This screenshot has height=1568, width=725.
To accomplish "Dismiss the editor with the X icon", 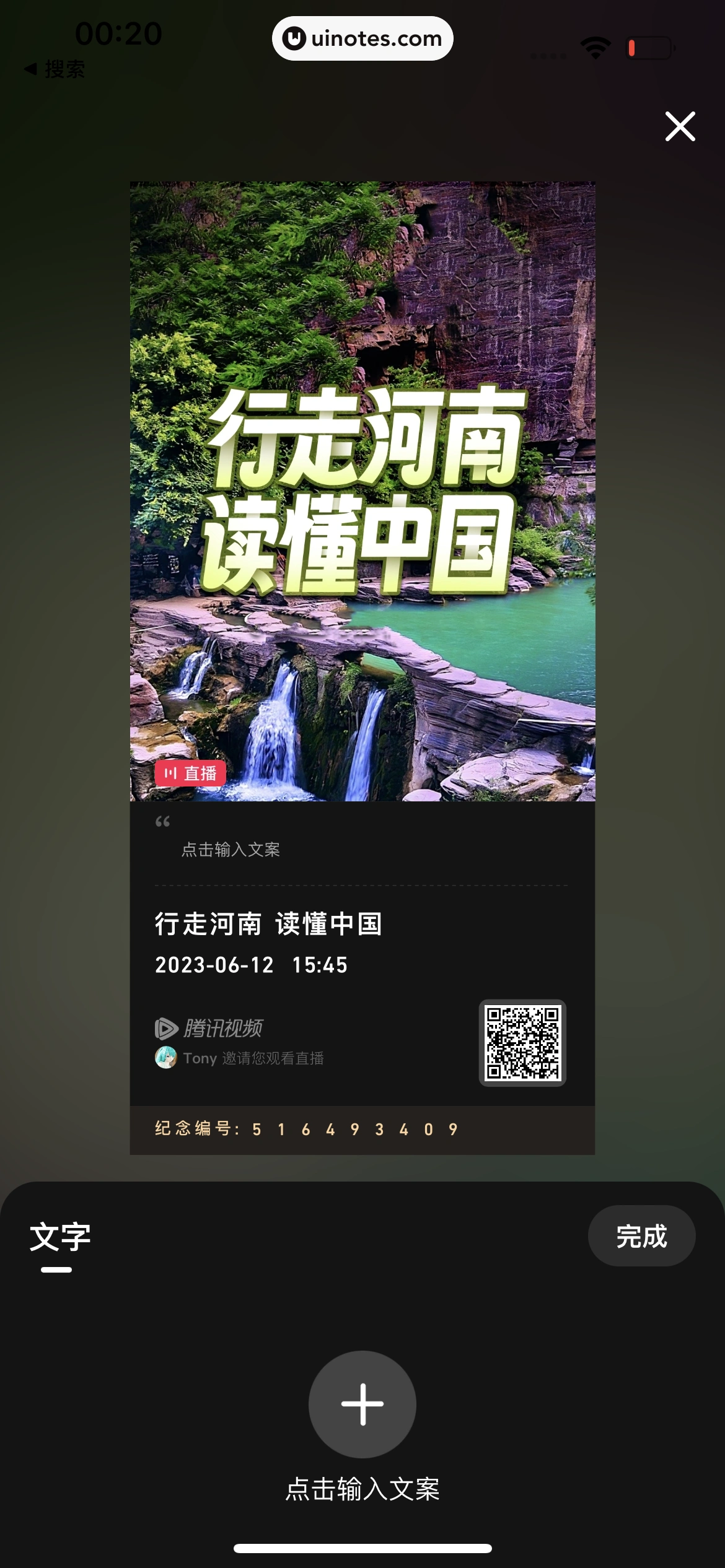I will (x=680, y=127).
